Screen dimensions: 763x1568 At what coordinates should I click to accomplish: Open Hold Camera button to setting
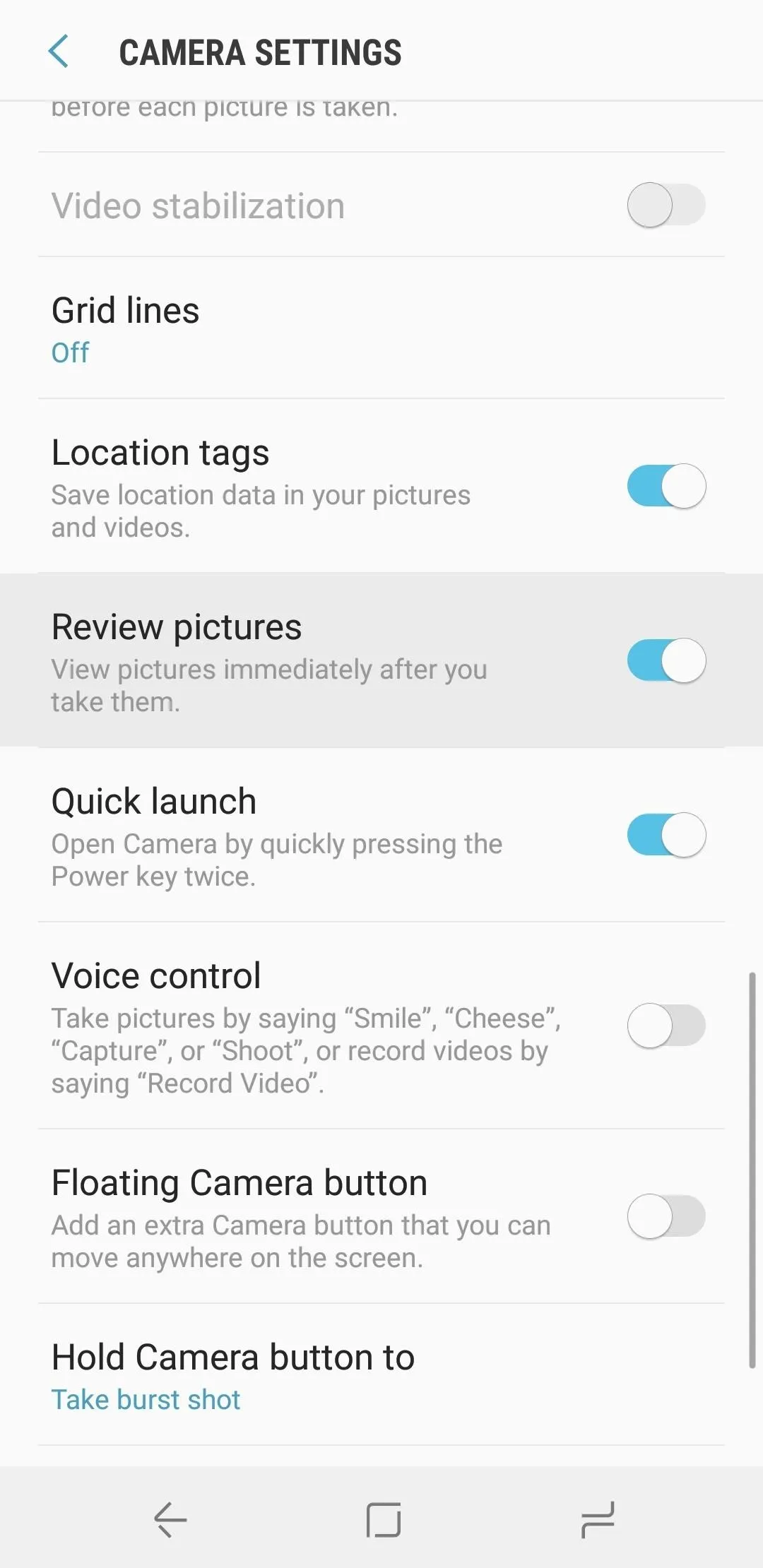pyautogui.click(x=381, y=1374)
